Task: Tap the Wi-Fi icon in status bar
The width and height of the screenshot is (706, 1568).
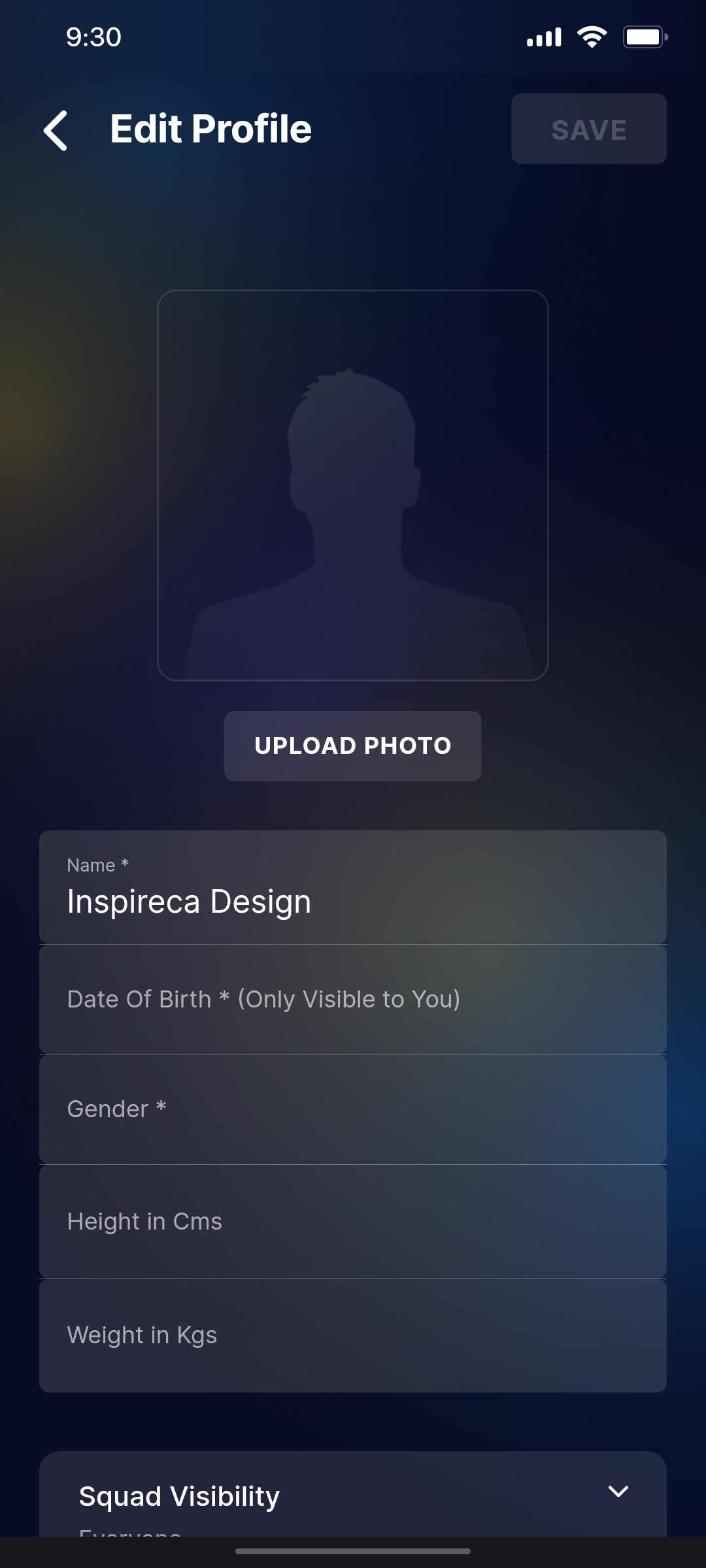Action: (x=592, y=37)
